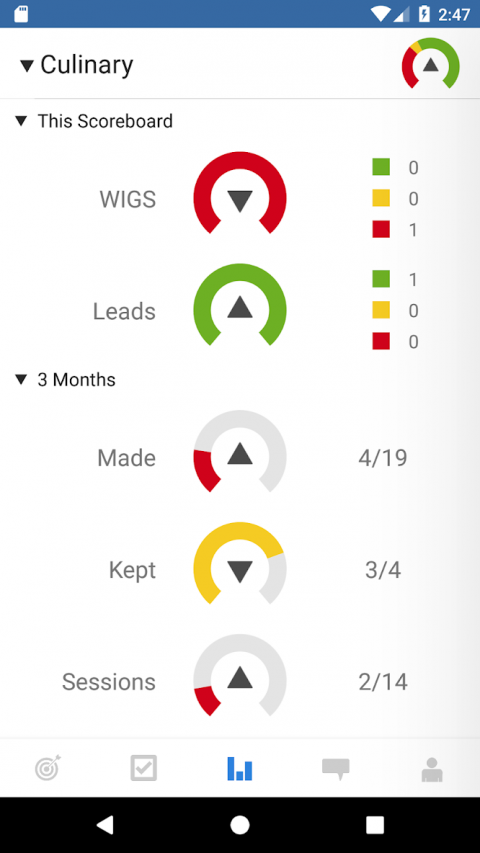Switch to the chat bubble tab
This screenshot has width=480, height=853.
(336, 769)
